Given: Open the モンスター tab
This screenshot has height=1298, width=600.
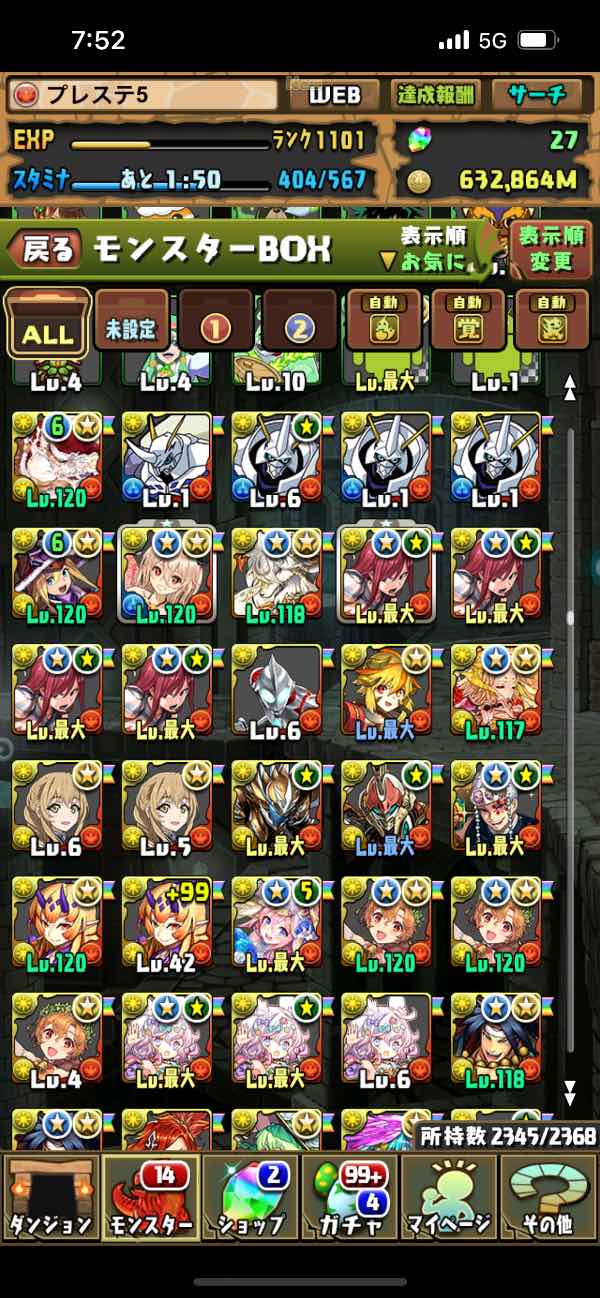Looking at the screenshot, I should coord(150,1196).
